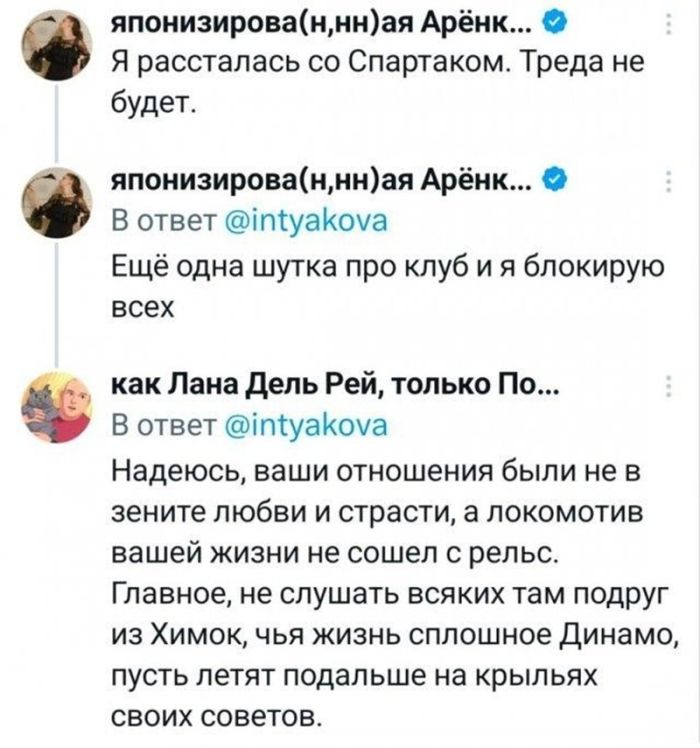The image size is (700, 748).
Task: Open overflow menu on «как Лана Дель Рей» reply
Action: pyautogui.click(x=666, y=389)
